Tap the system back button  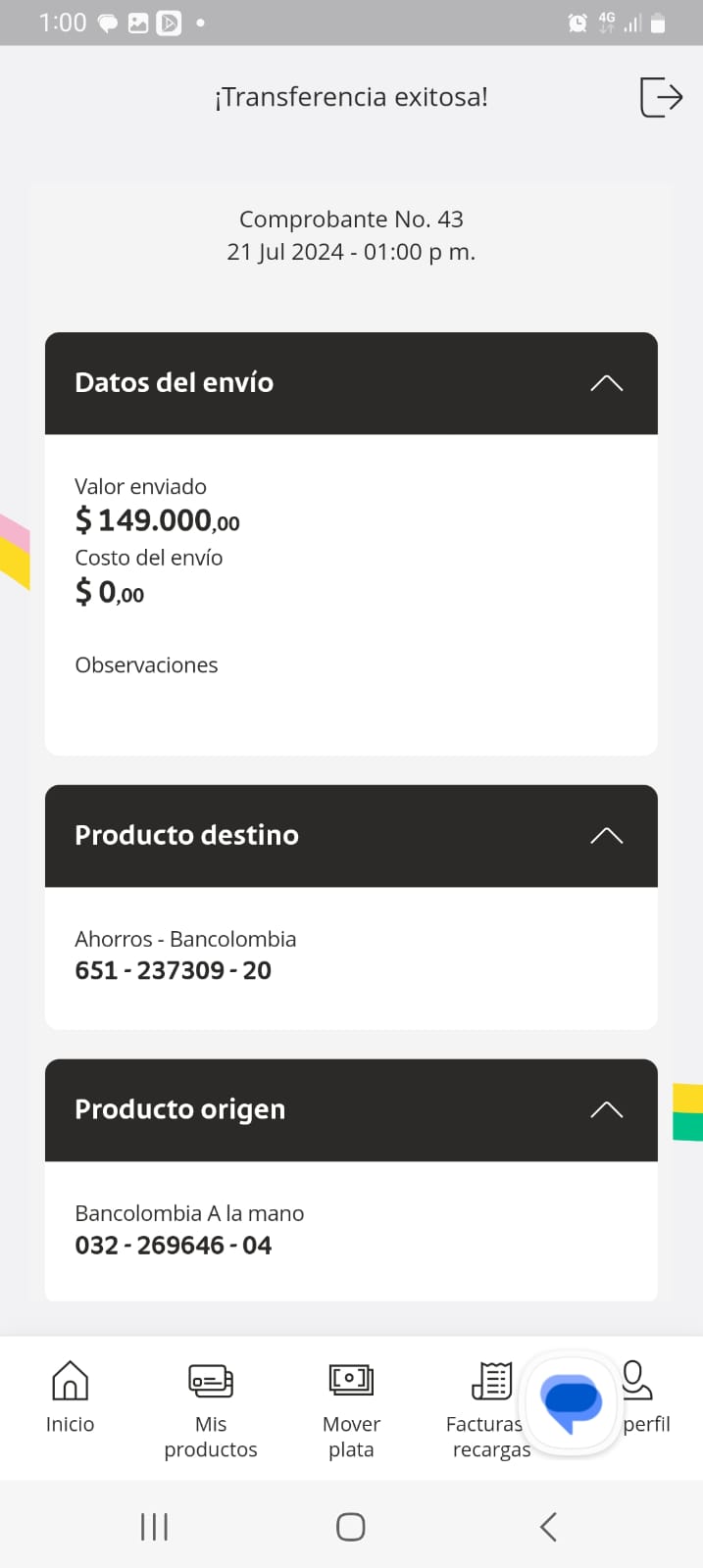point(548,1526)
